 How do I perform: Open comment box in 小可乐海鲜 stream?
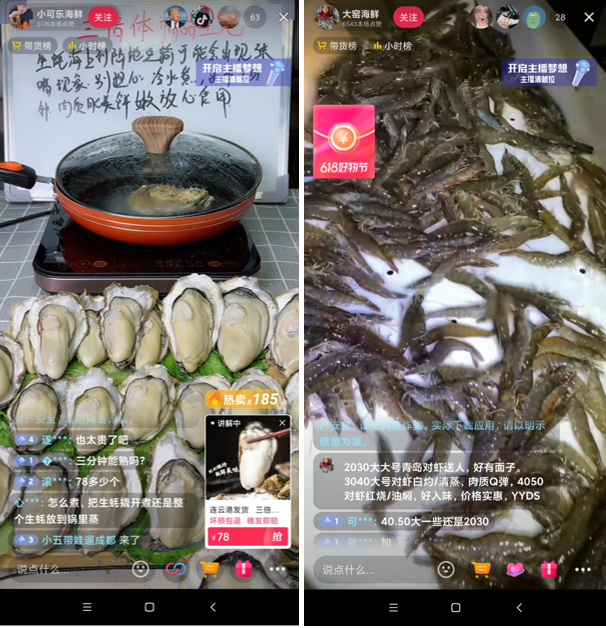(60, 569)
